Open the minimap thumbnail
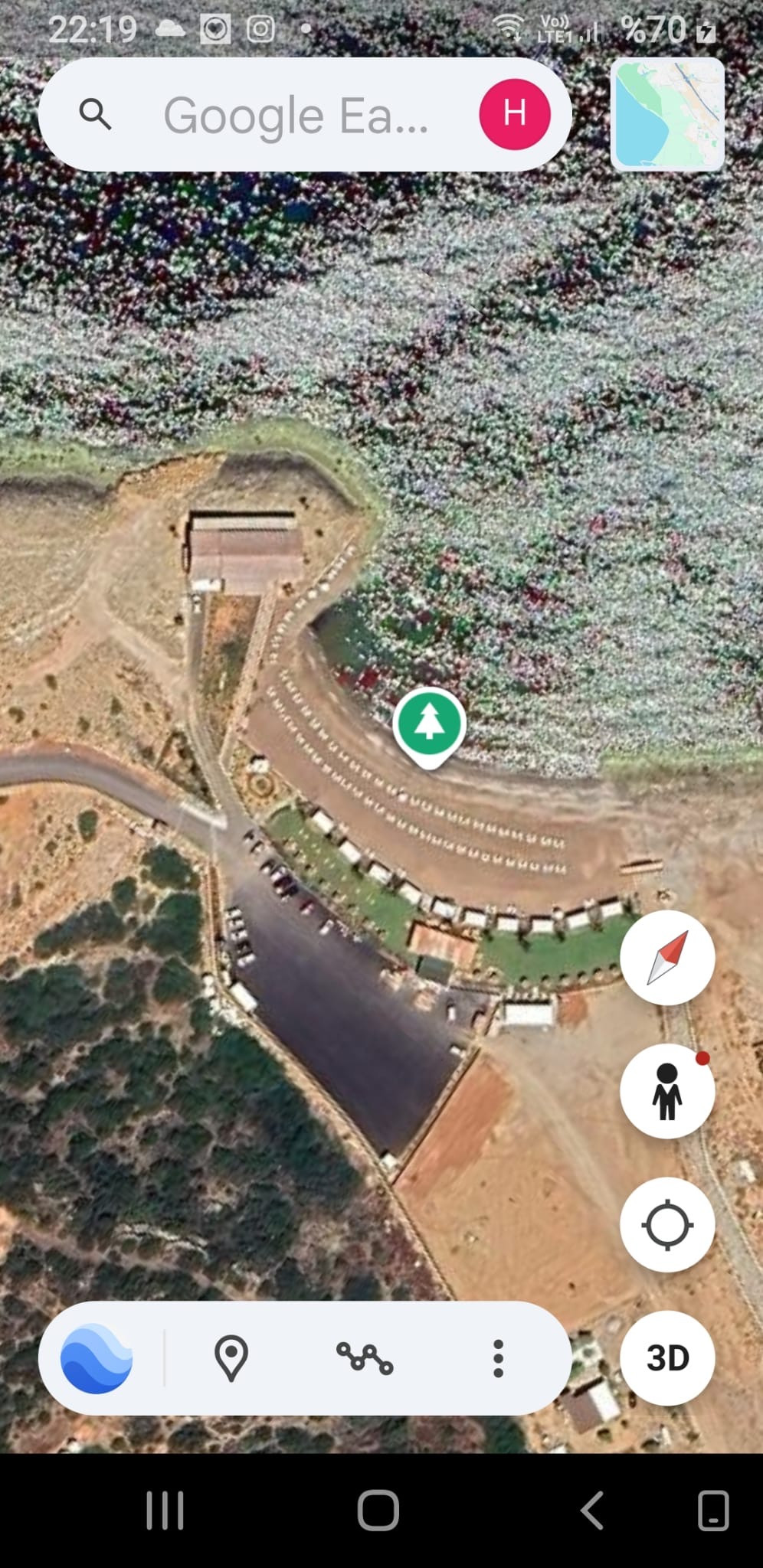763x1568 pixels. pos(667,114)
